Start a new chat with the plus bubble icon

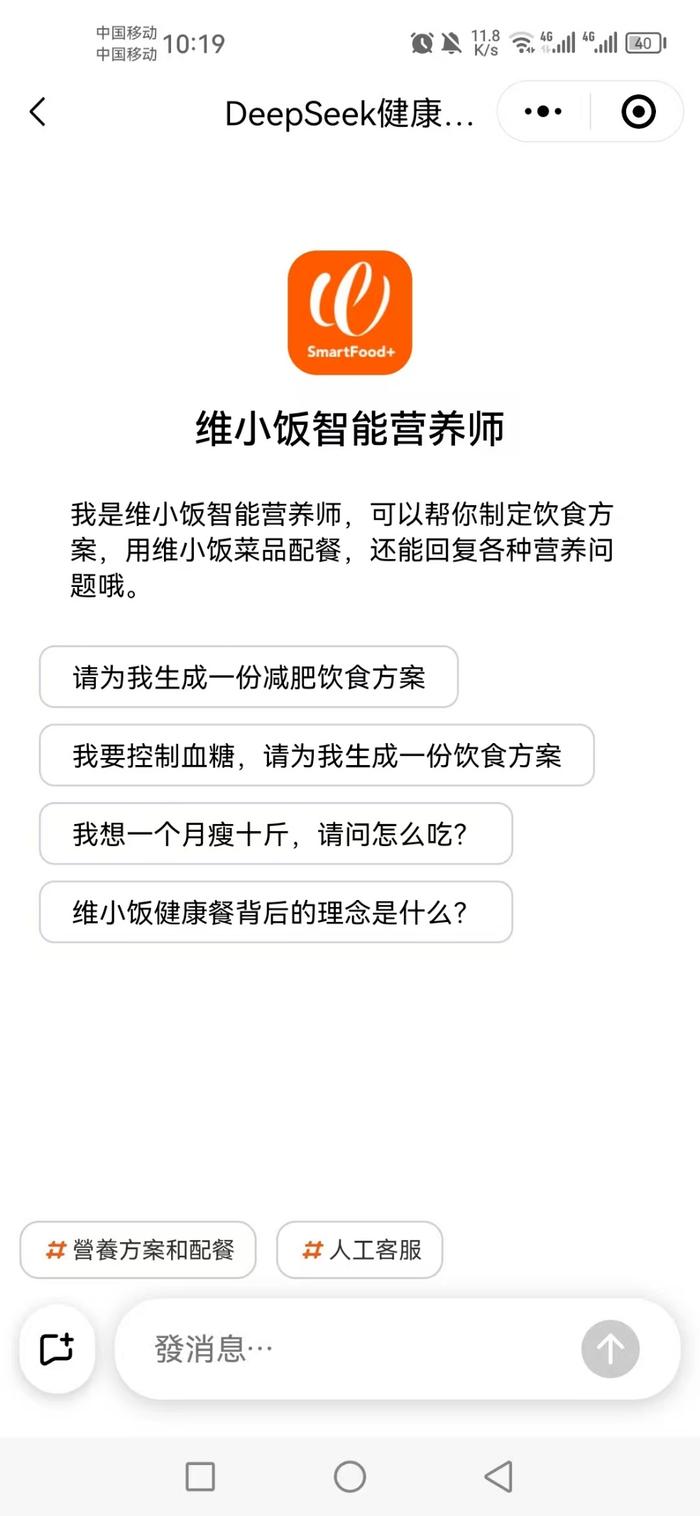pyautogui.click(x=57, y=1349)
